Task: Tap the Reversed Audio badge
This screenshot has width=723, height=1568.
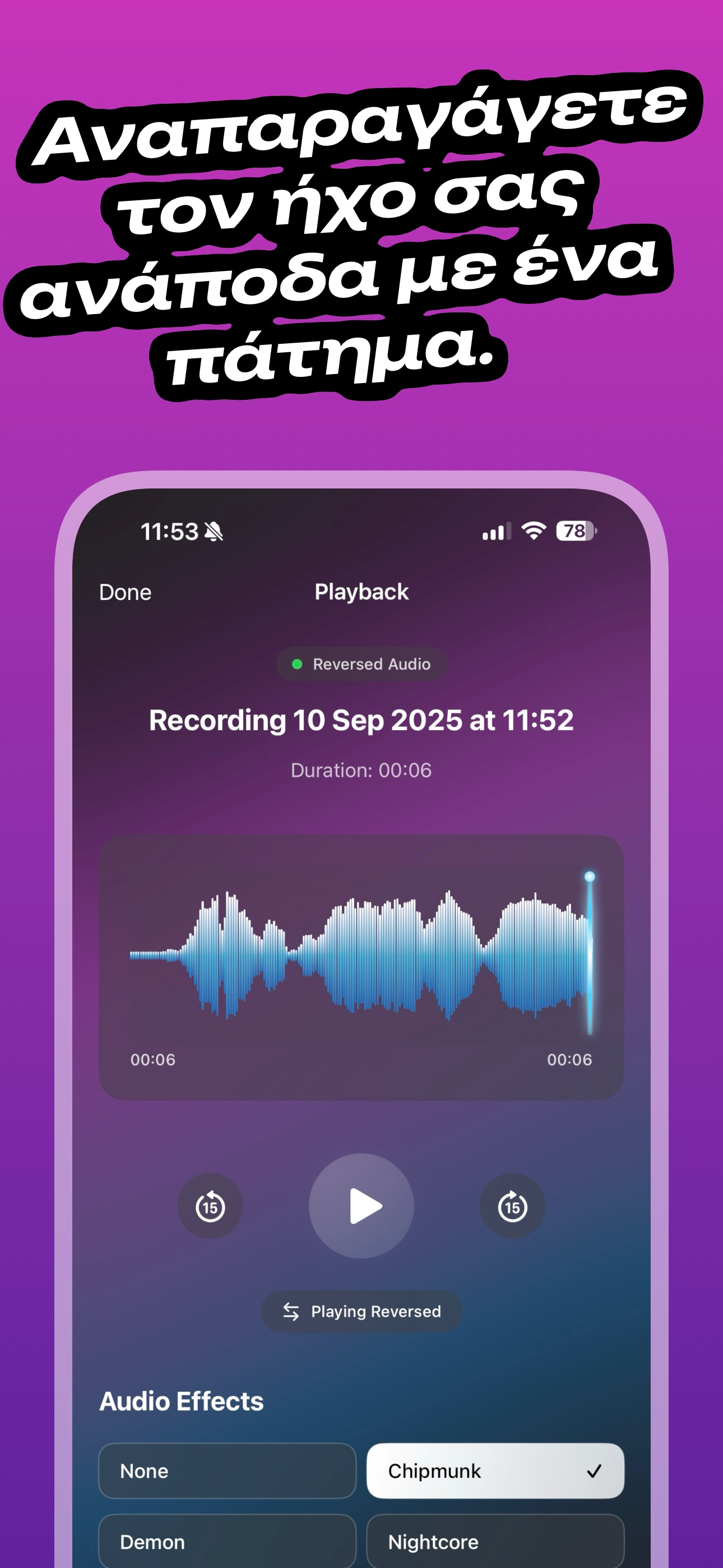Action: [x=361, y=663]
